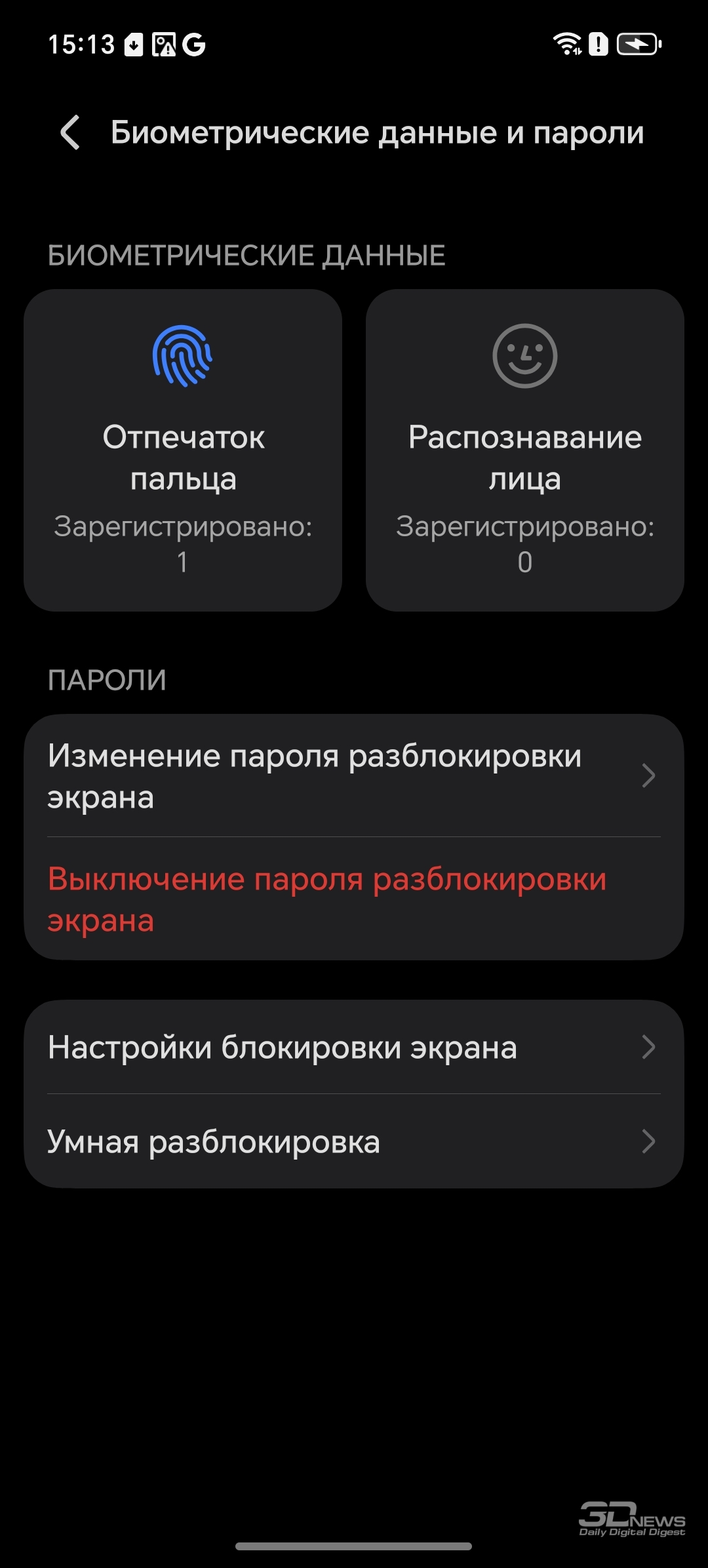Viewport: 708px width, 1568px height.
Task: Open Настройки блокировки экрана
Action: (354, 1048)
